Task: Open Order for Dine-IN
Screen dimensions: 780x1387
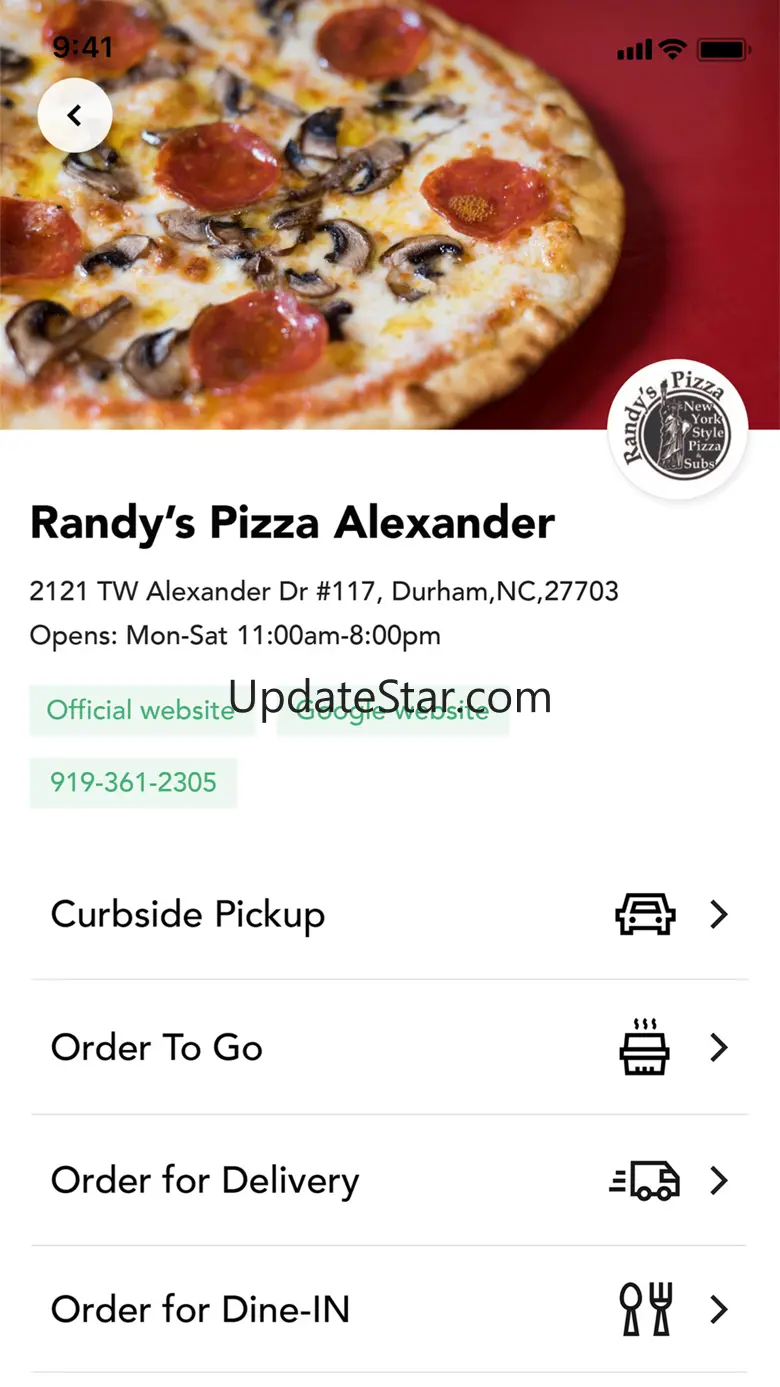Action: point(389,1310)
